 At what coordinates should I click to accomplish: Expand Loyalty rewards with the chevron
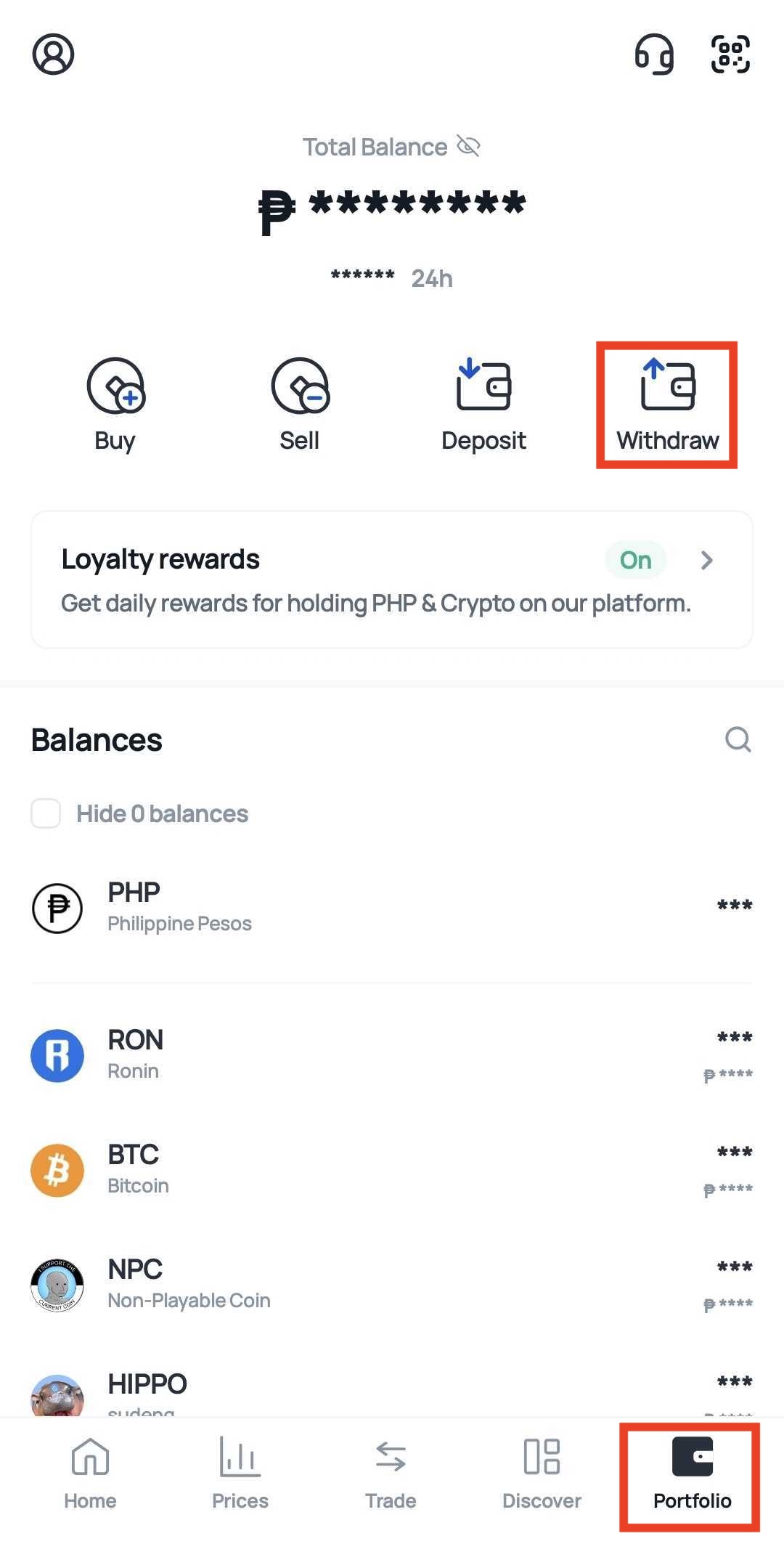(x=706, y=560)
